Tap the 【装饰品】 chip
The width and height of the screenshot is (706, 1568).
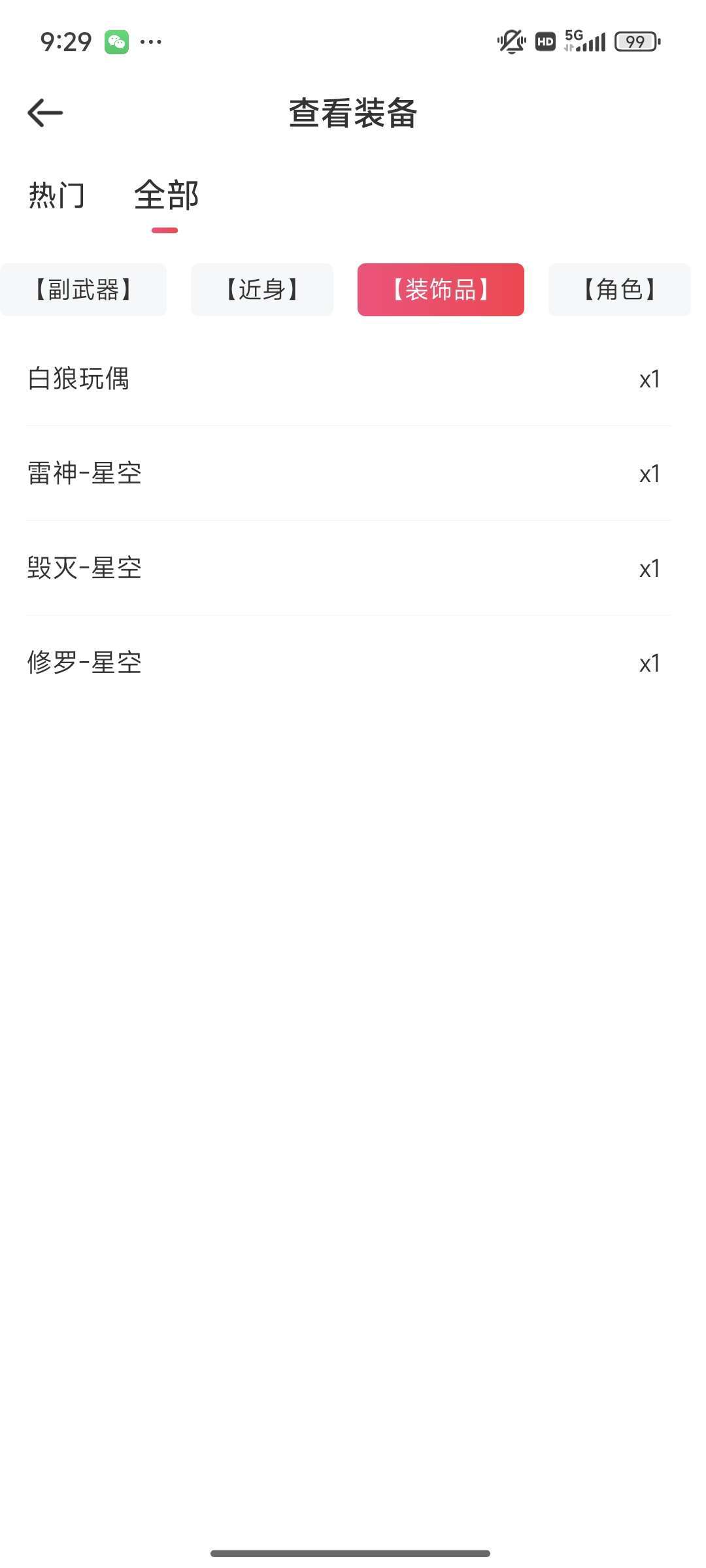click(x=441, y=289)
